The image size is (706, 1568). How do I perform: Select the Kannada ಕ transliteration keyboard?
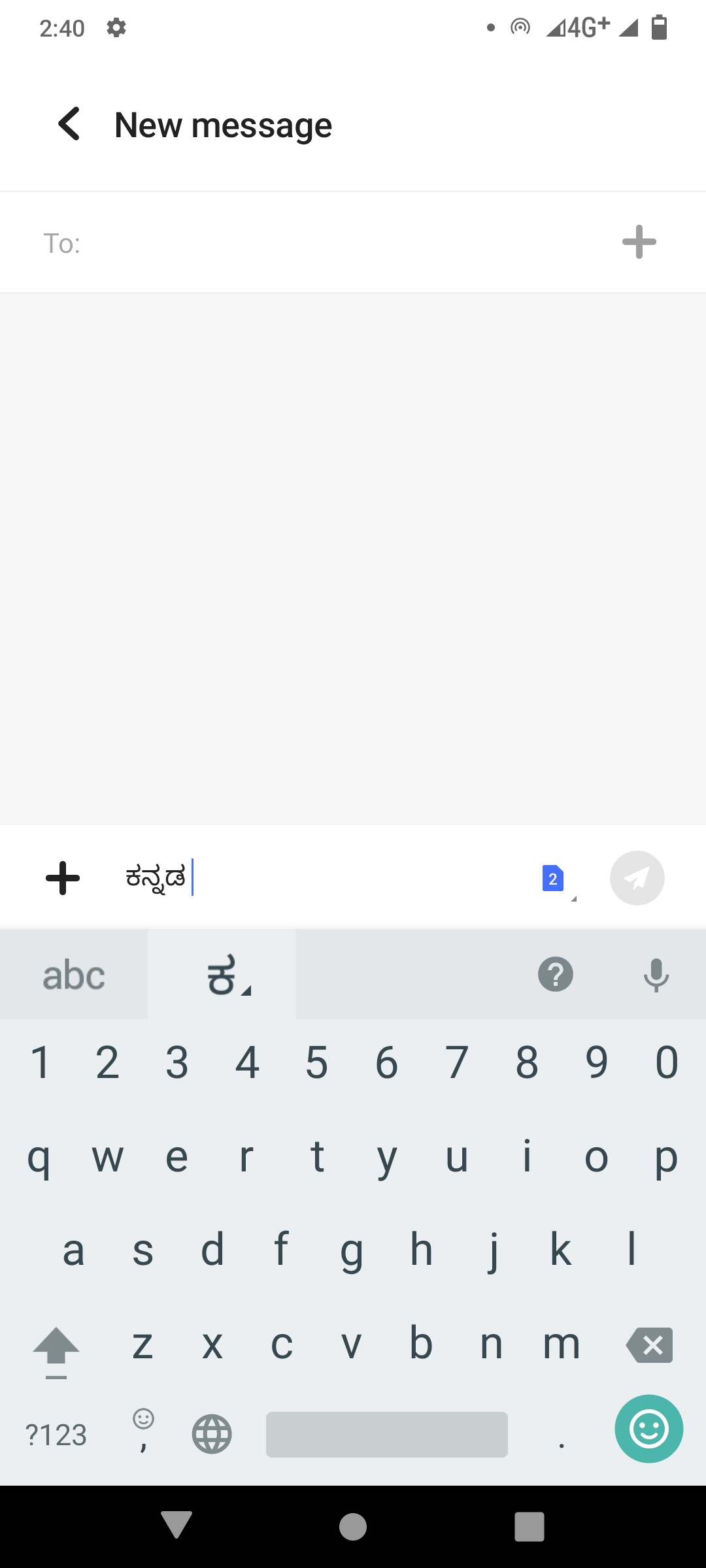click(x=222, y=974)
